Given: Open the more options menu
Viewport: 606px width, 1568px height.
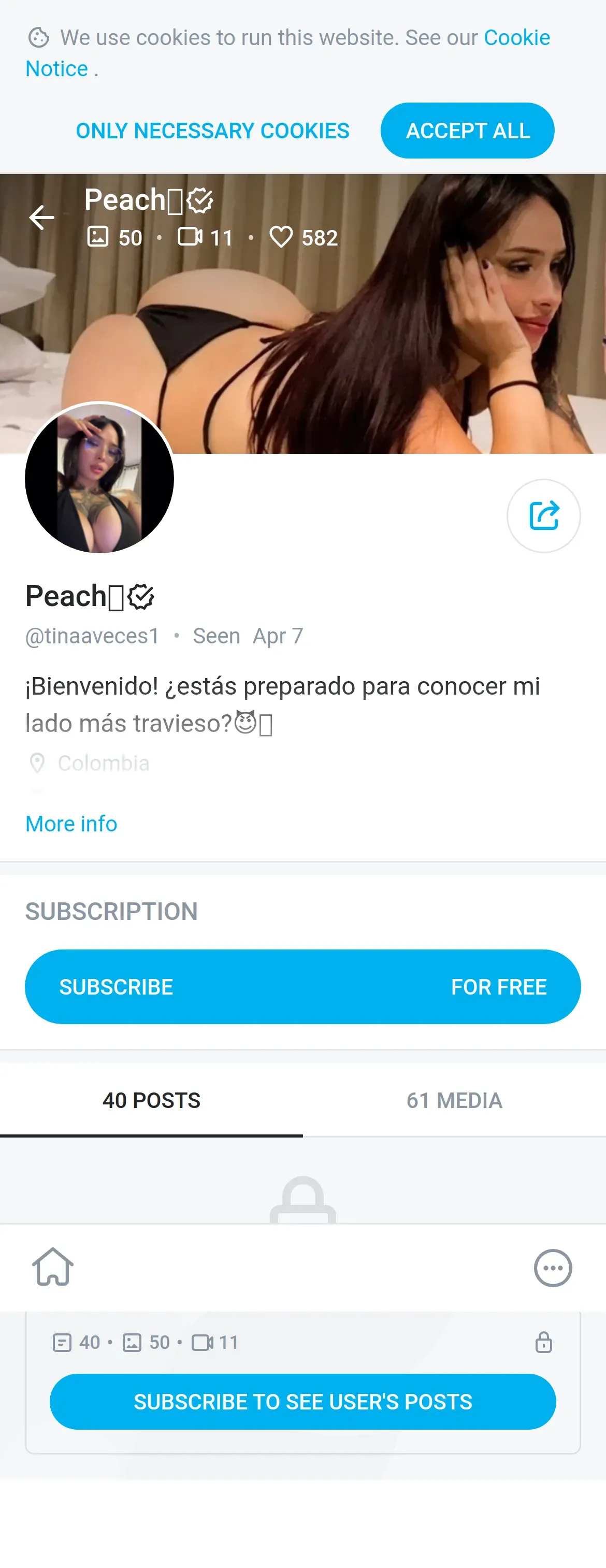Looking at the screenshot, I should tap(553, 1268).
